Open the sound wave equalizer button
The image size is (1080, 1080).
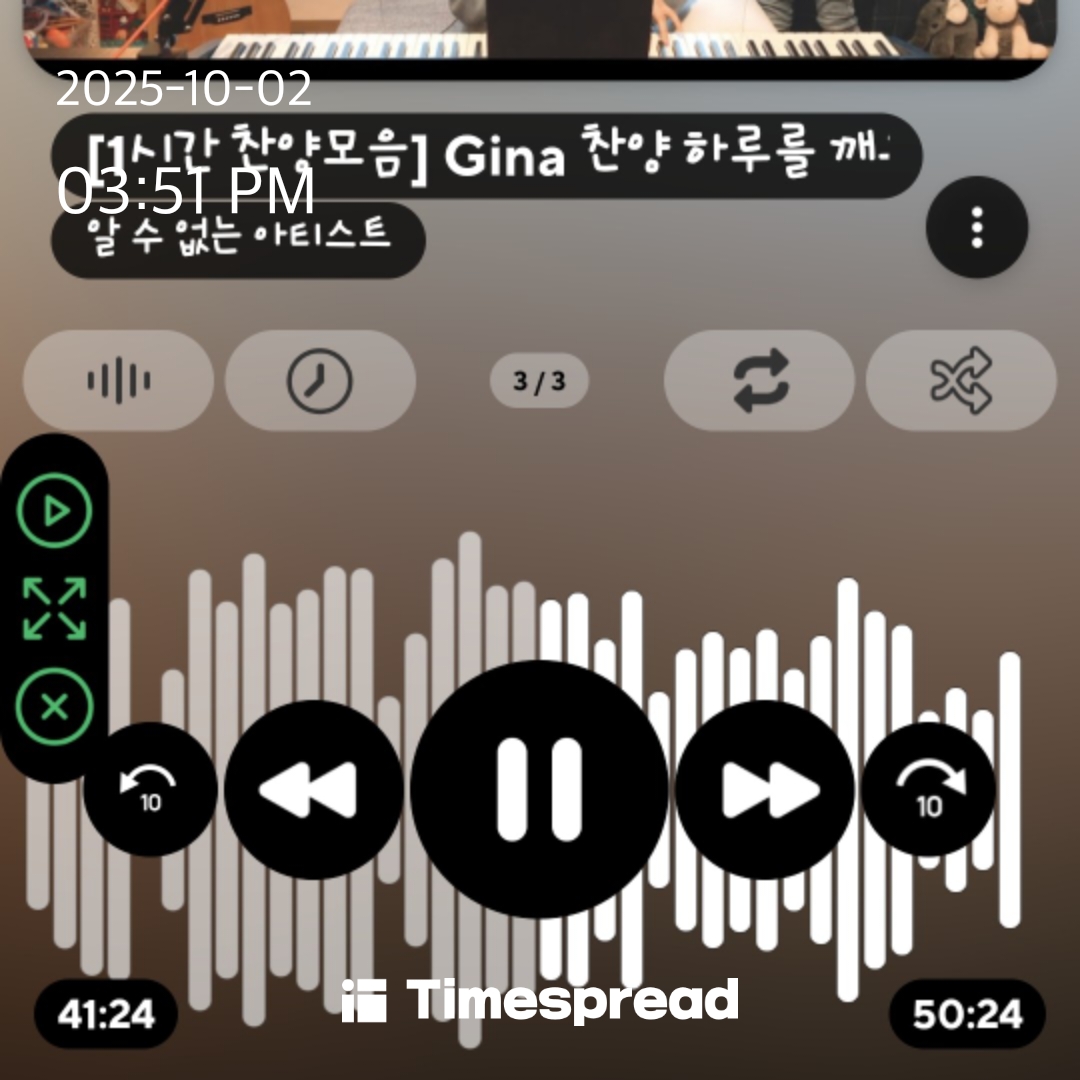point(118,381)
